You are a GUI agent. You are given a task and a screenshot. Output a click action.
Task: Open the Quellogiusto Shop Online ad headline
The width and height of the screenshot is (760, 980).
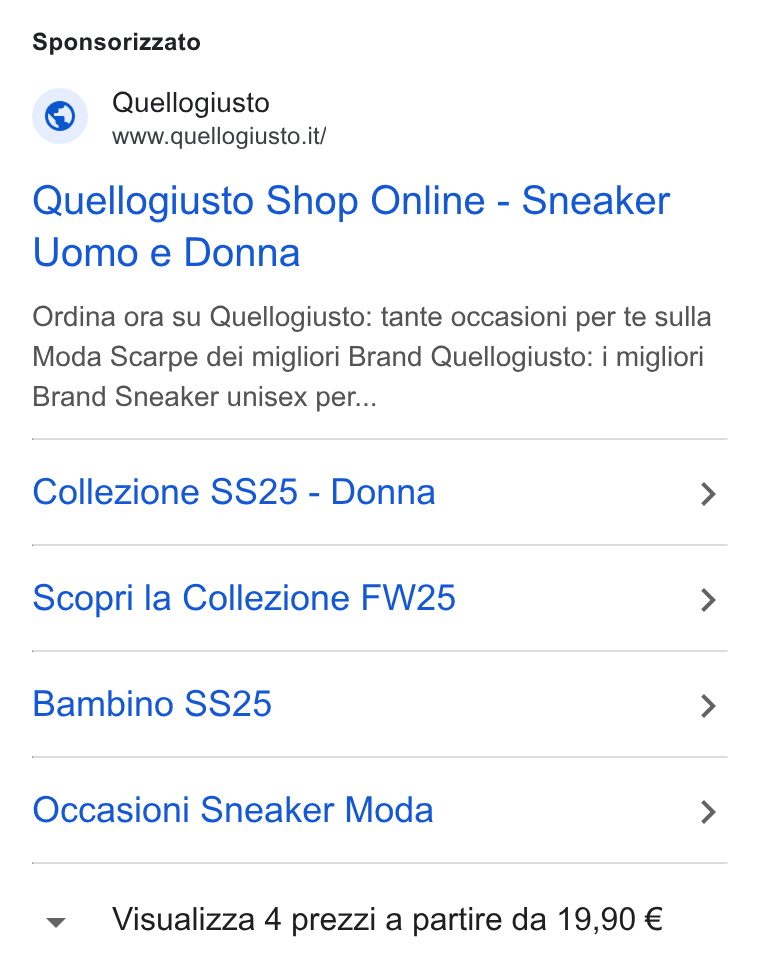[x=351, y=226]
